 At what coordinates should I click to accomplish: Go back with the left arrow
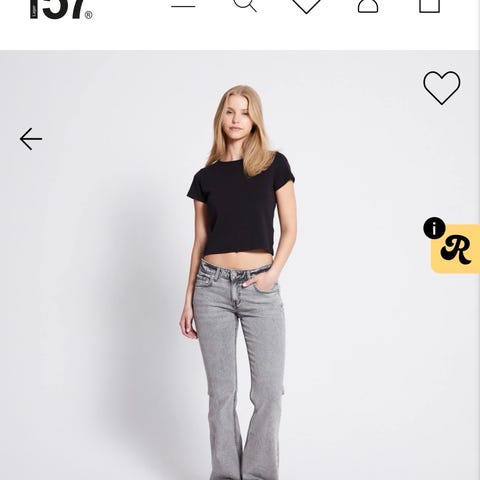[31, 139]
